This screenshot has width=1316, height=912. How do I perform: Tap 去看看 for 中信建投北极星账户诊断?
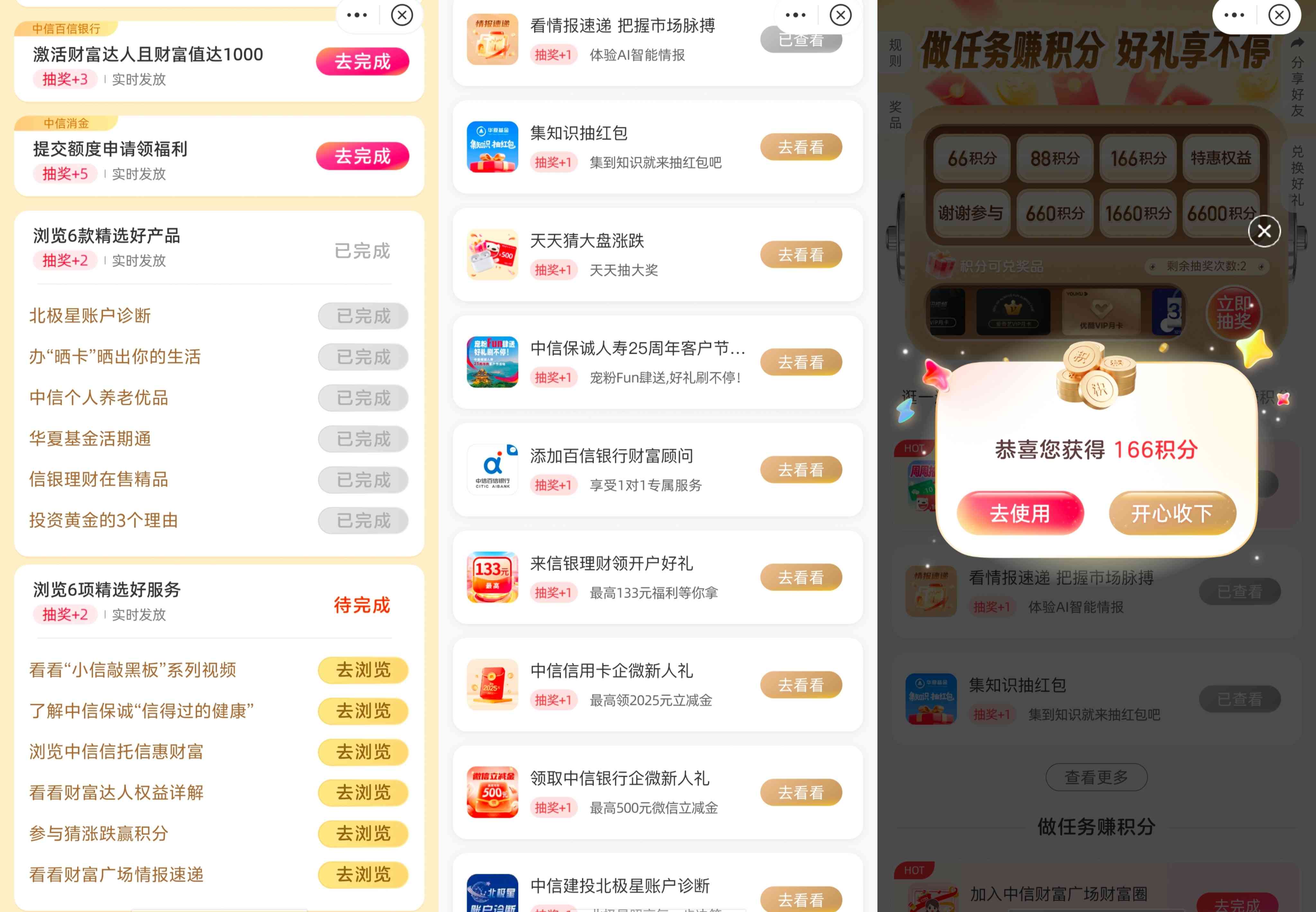(800, 899)
